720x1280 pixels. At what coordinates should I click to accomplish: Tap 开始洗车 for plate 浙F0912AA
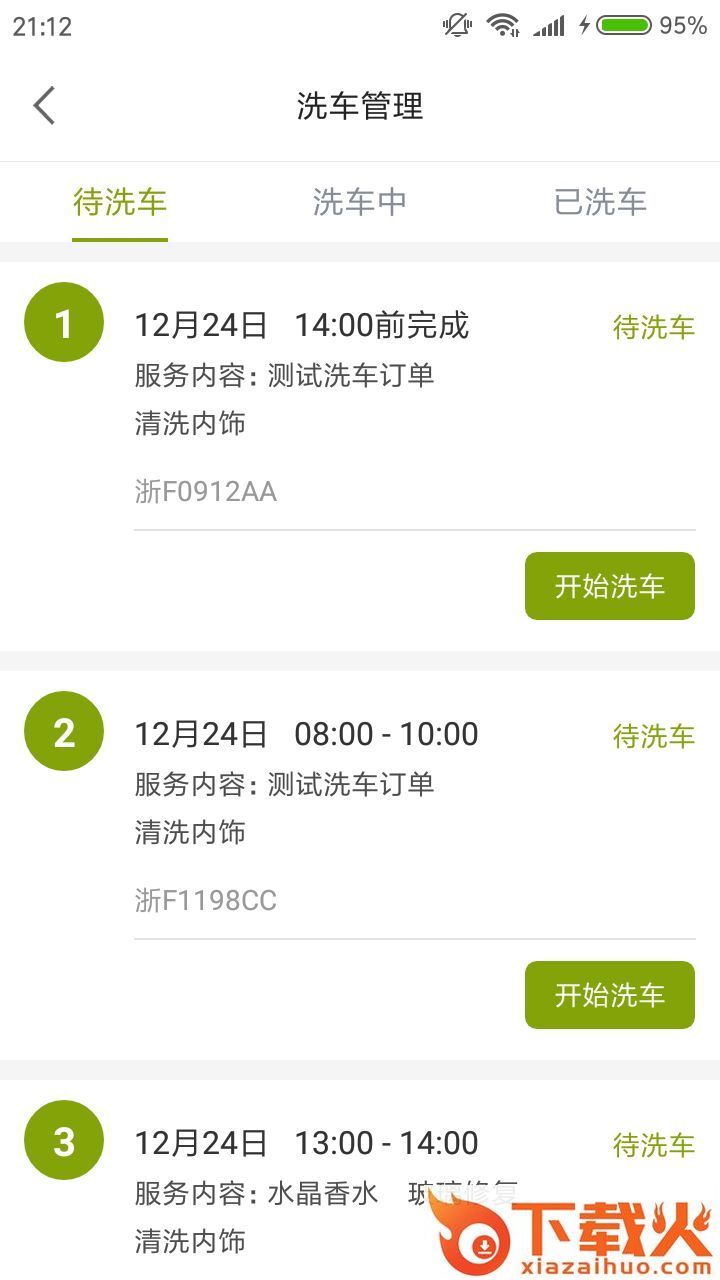click(x=609, y=586)
